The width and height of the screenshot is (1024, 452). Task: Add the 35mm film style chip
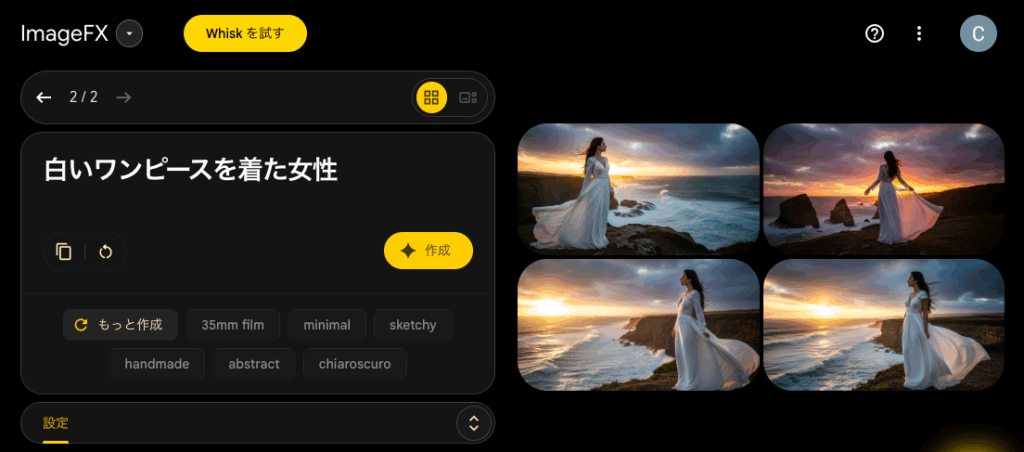pyautogui.click(x=232, y=325)
